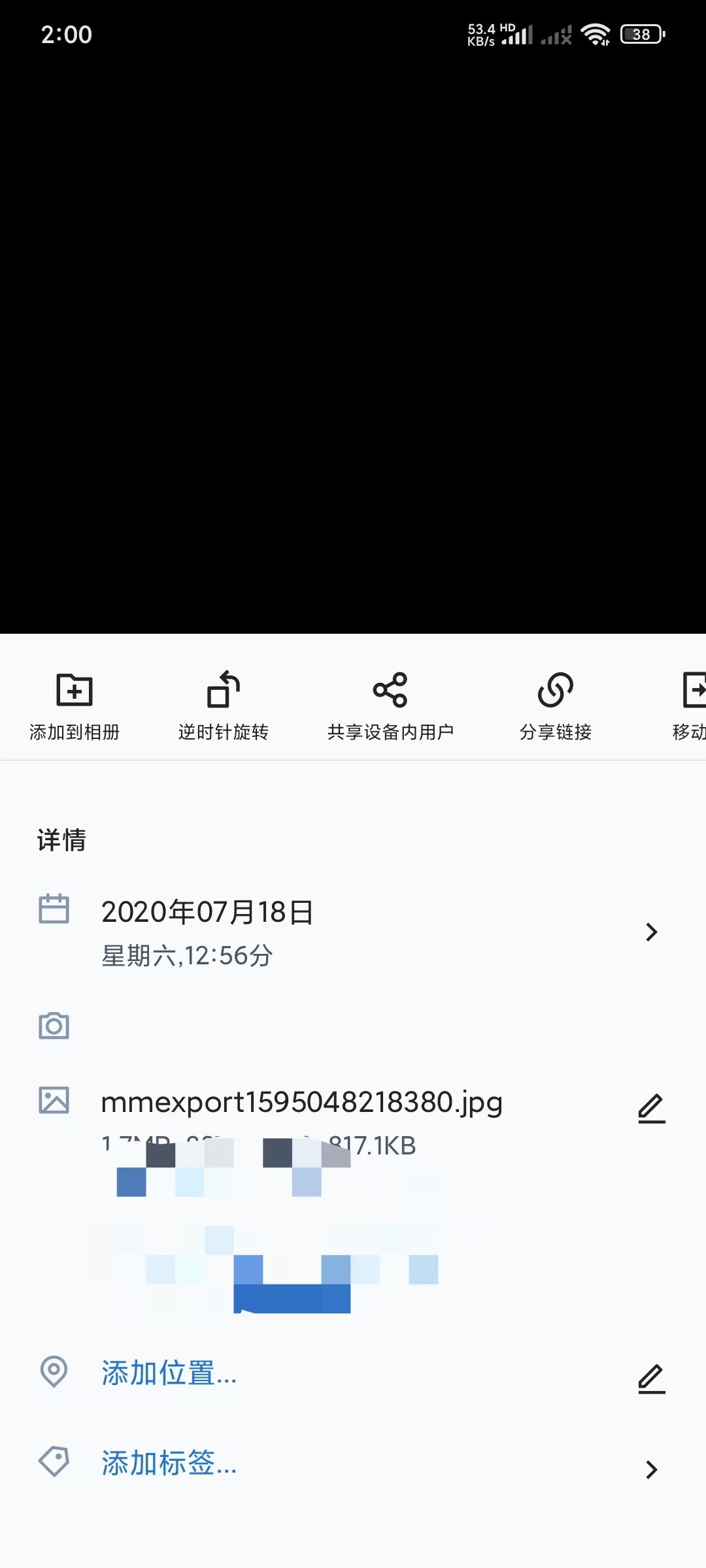
Task: Rotate the photo with 逆时针旋转
Action: coord(224,706)
